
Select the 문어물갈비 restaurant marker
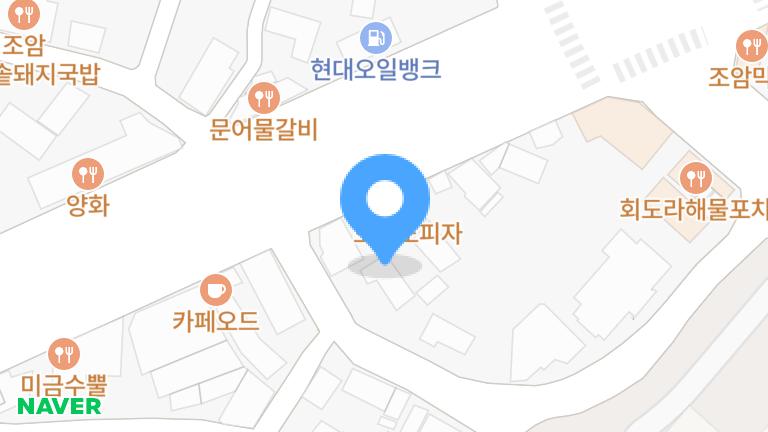[x=264, y=98]
